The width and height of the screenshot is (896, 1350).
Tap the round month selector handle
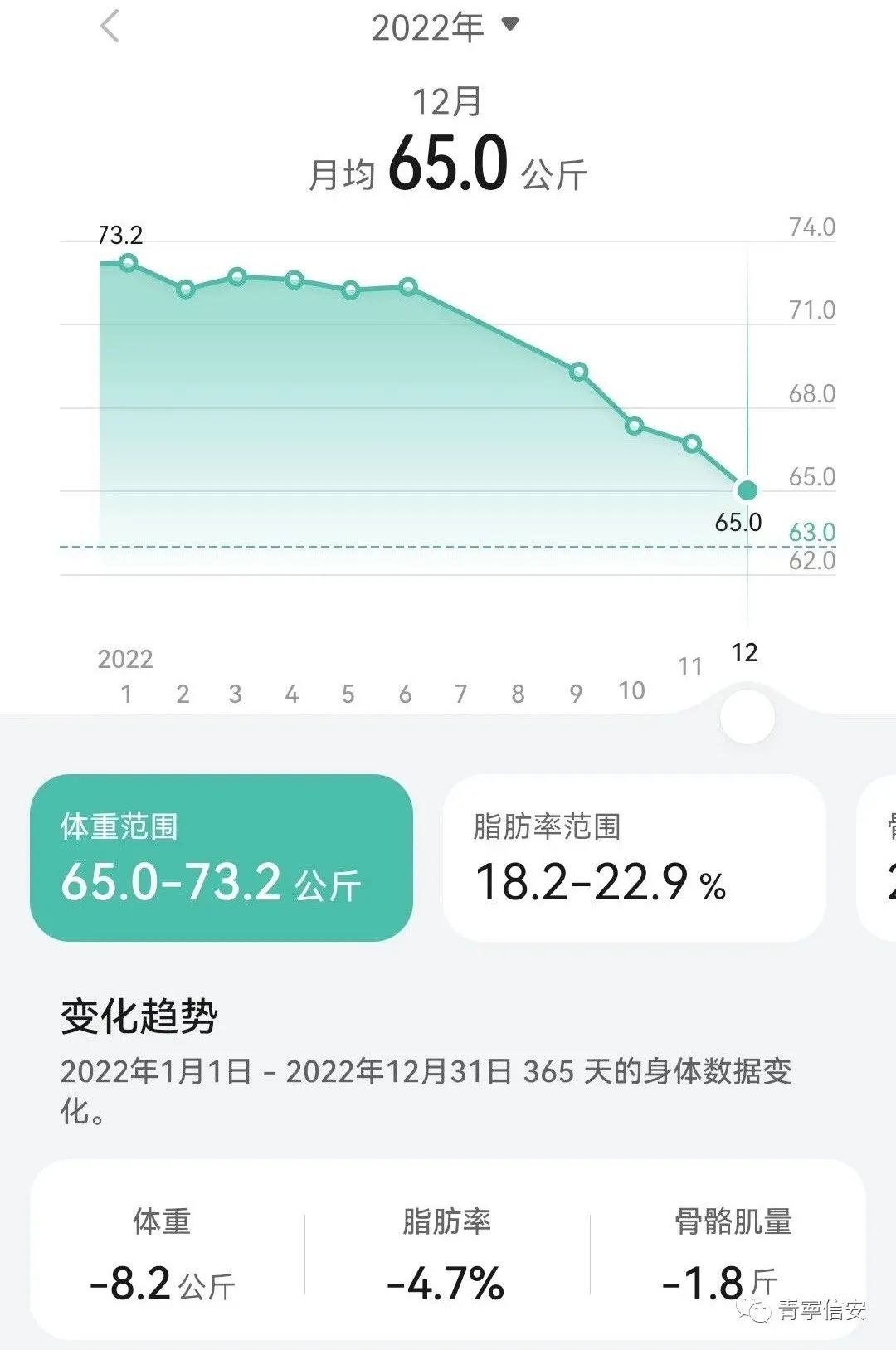(x=747, y=717)
